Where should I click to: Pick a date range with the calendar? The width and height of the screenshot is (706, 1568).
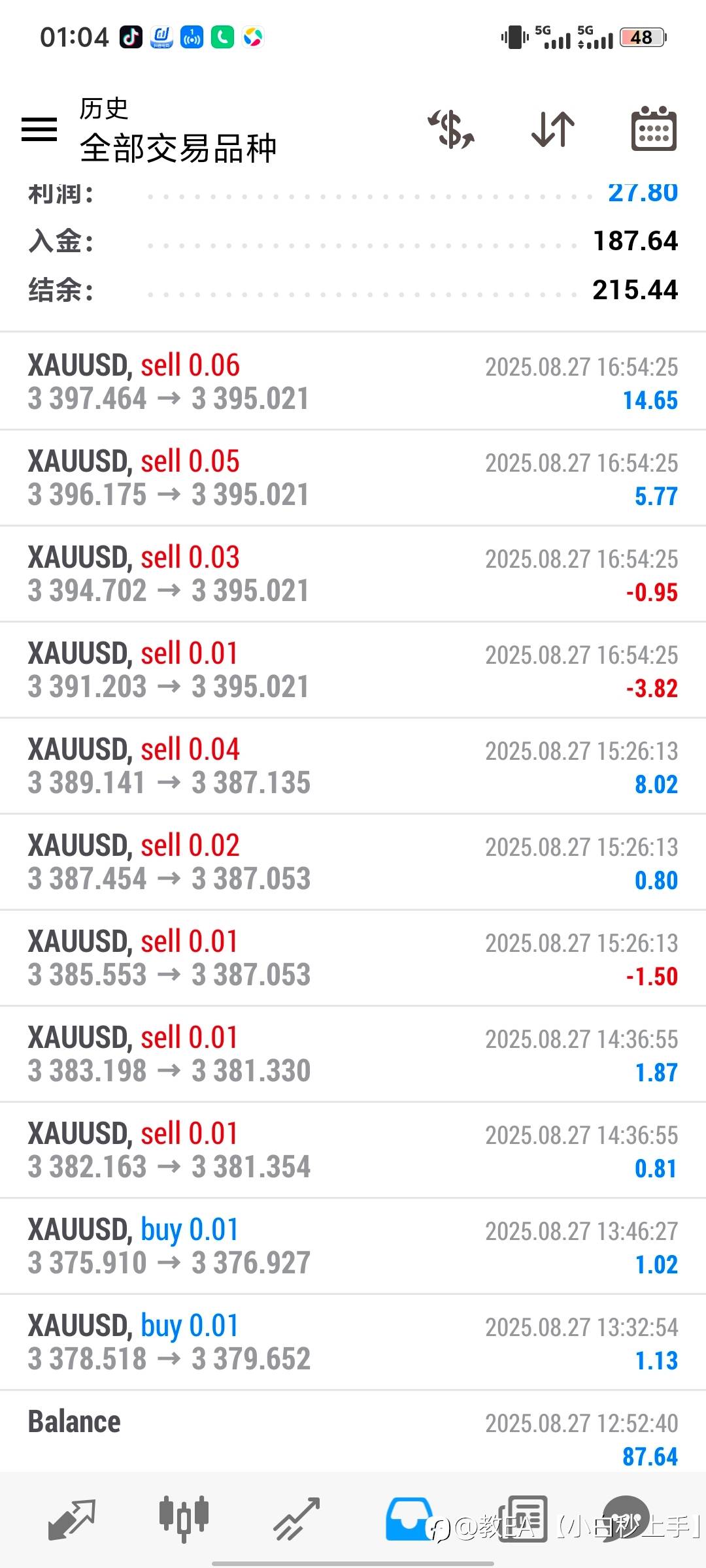(653, 129)
